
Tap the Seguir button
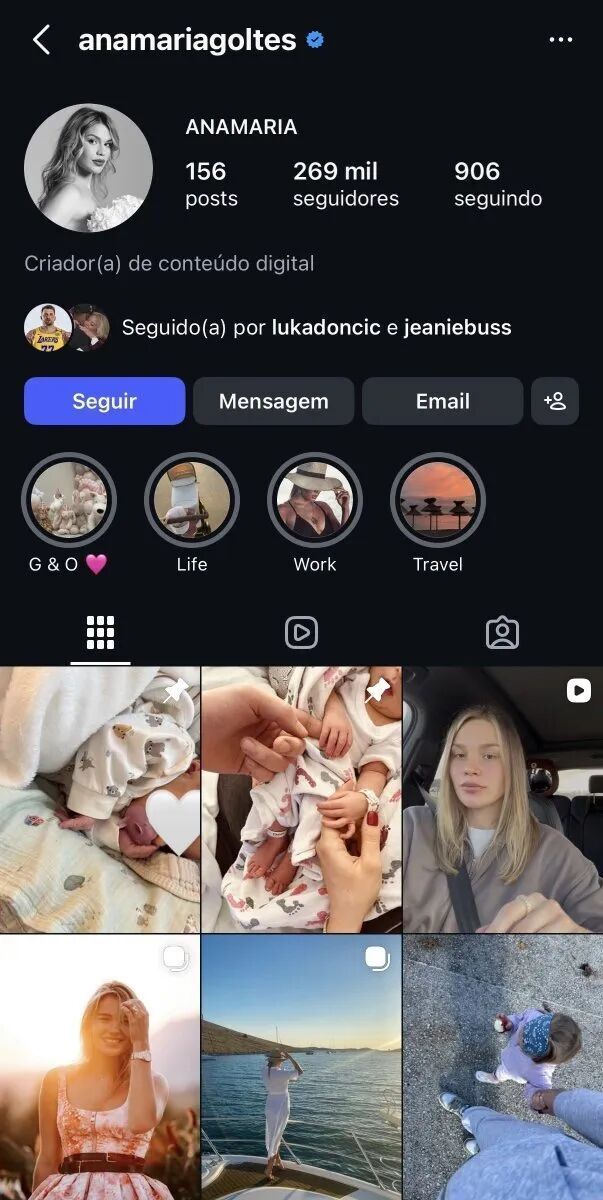104,401
